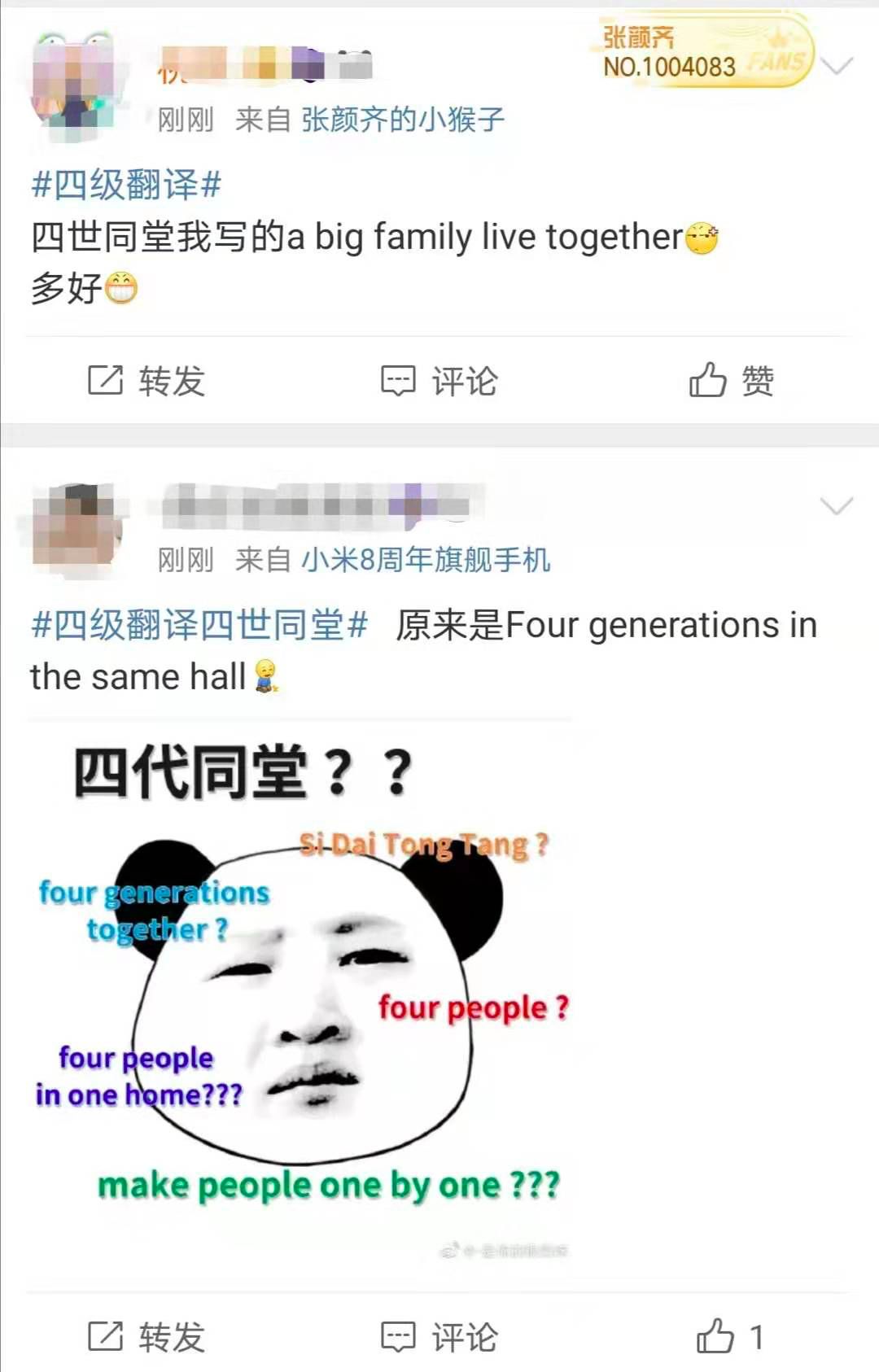Repost the 'a big family live together' post
The width and height of the screenshot is (879, 1372).
(146, 381)
